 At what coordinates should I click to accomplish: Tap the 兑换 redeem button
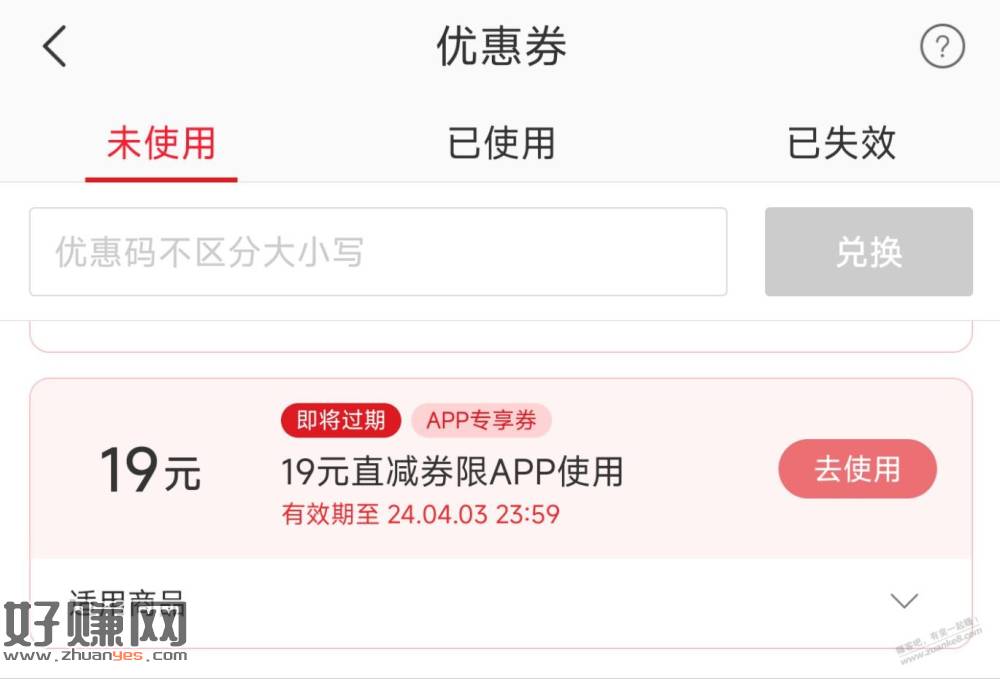(x=868, y=252)
